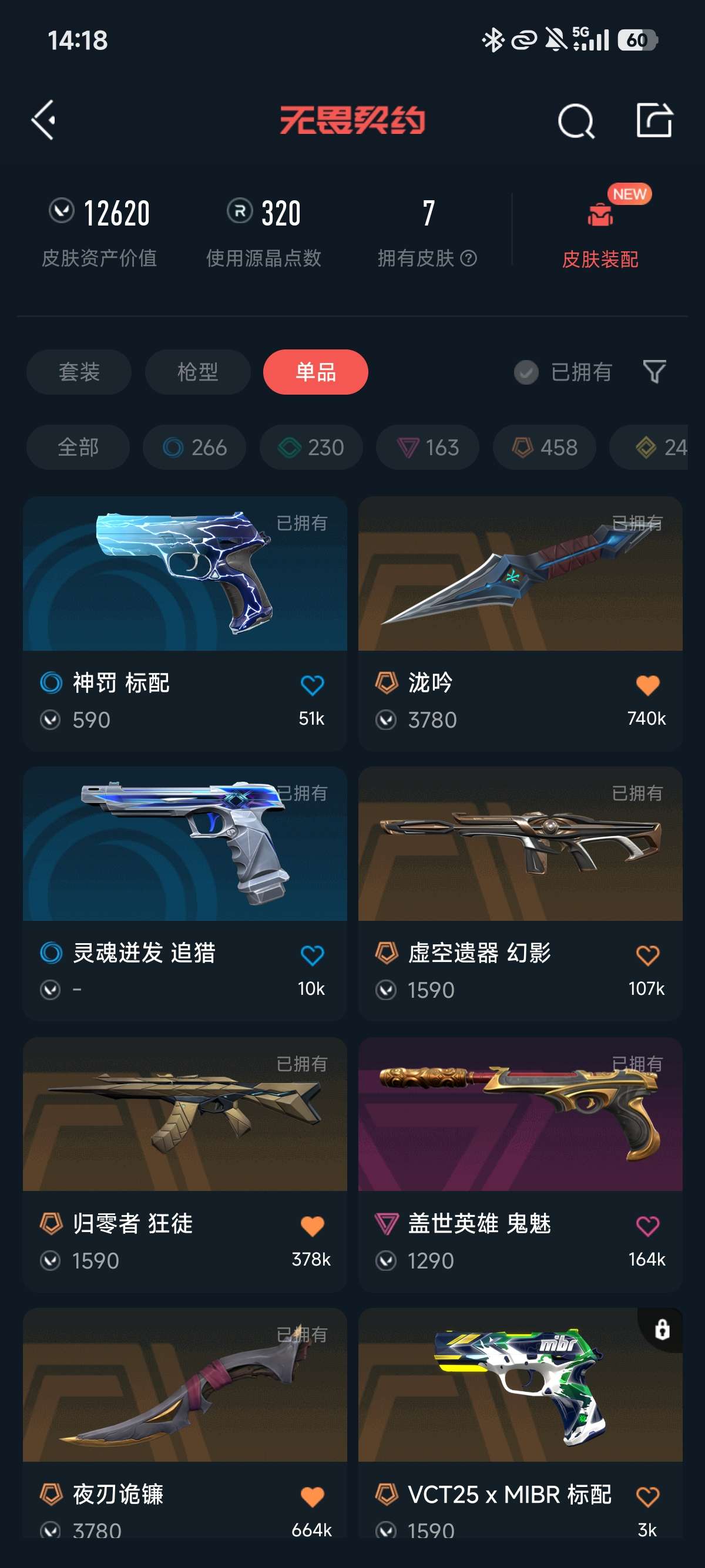Image resolution: width=705 pixels, height=1568 pixels.
Task: Like the 灵魂迸发 追猎 skin
Action: coord(312,955)
